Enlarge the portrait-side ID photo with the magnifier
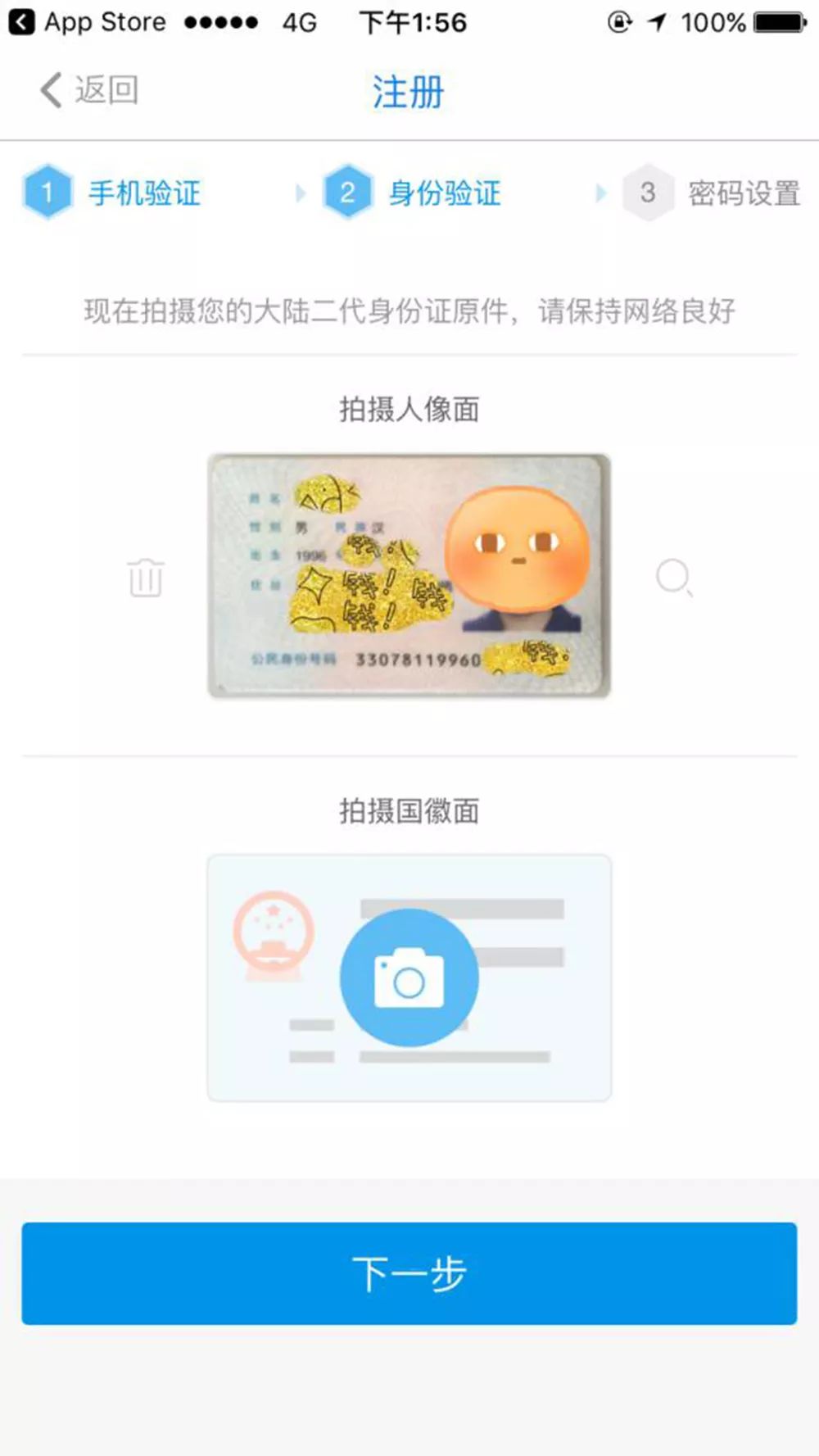 [673, 578]
